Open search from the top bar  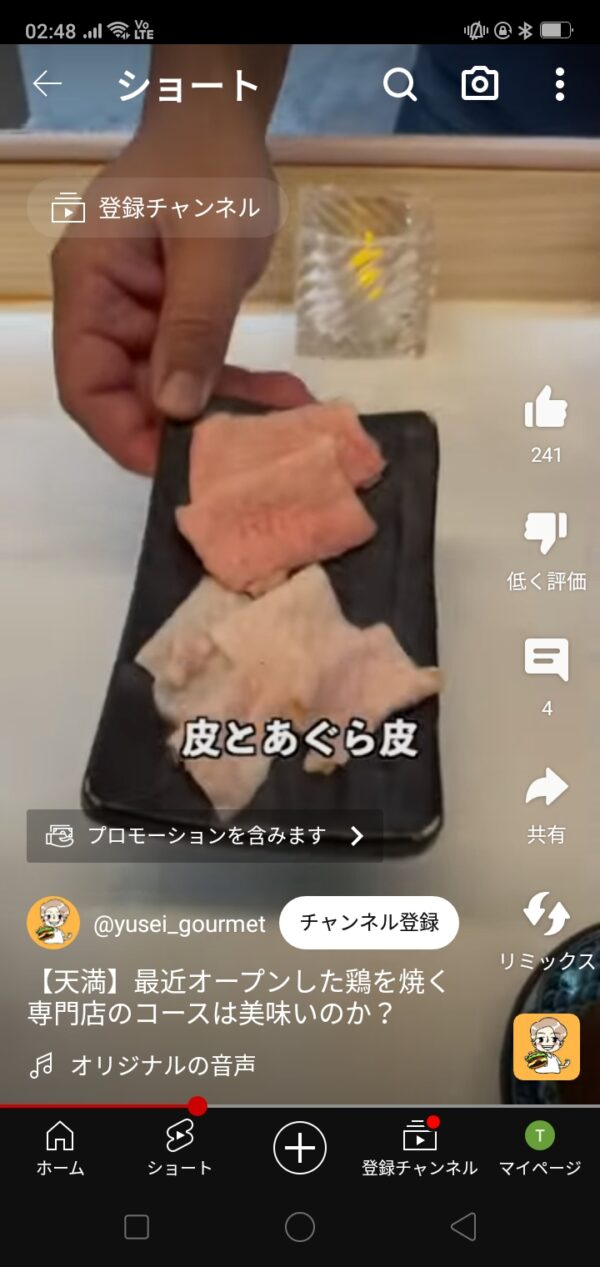[400, 85]
